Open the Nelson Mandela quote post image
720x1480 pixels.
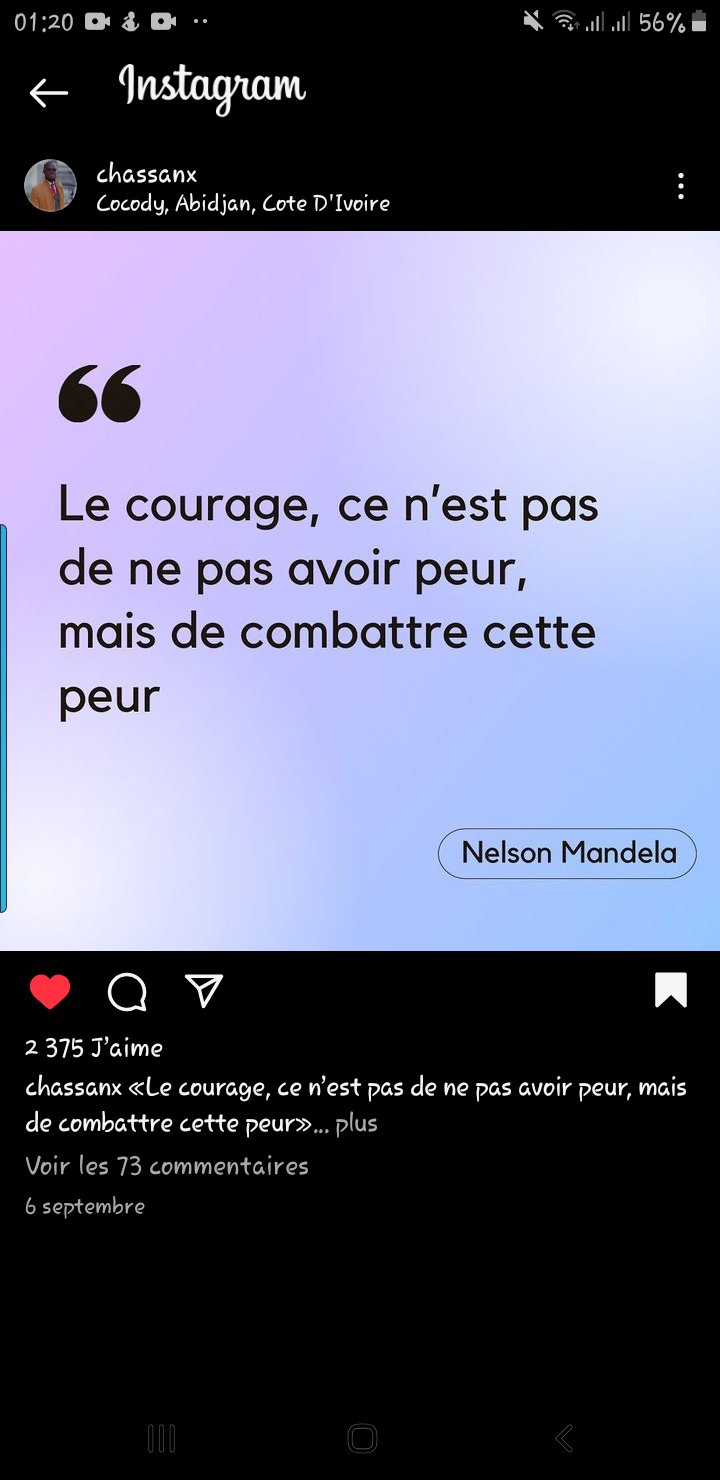pos(360,591)
